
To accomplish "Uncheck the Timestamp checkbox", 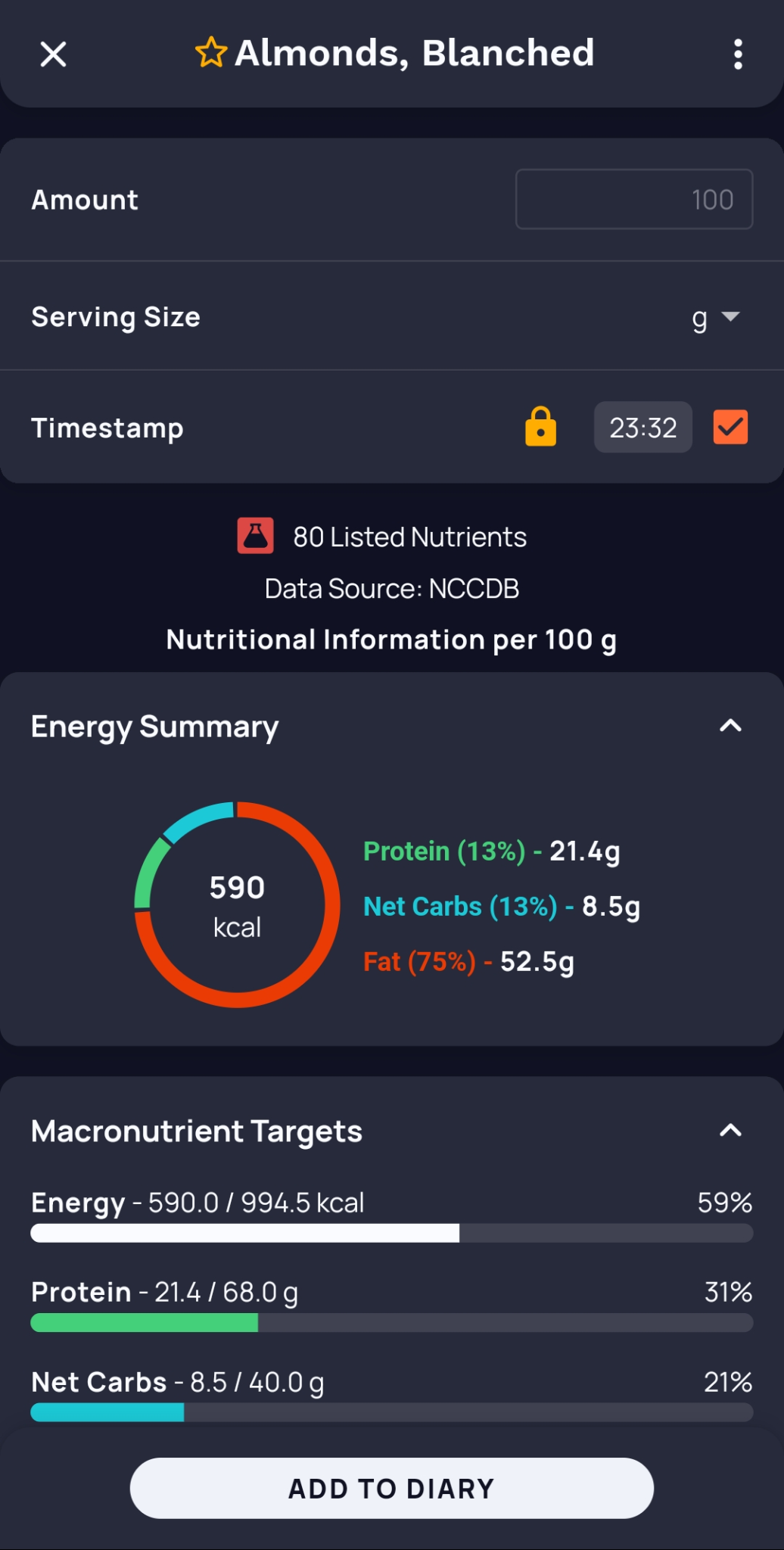I will (730, 428).
